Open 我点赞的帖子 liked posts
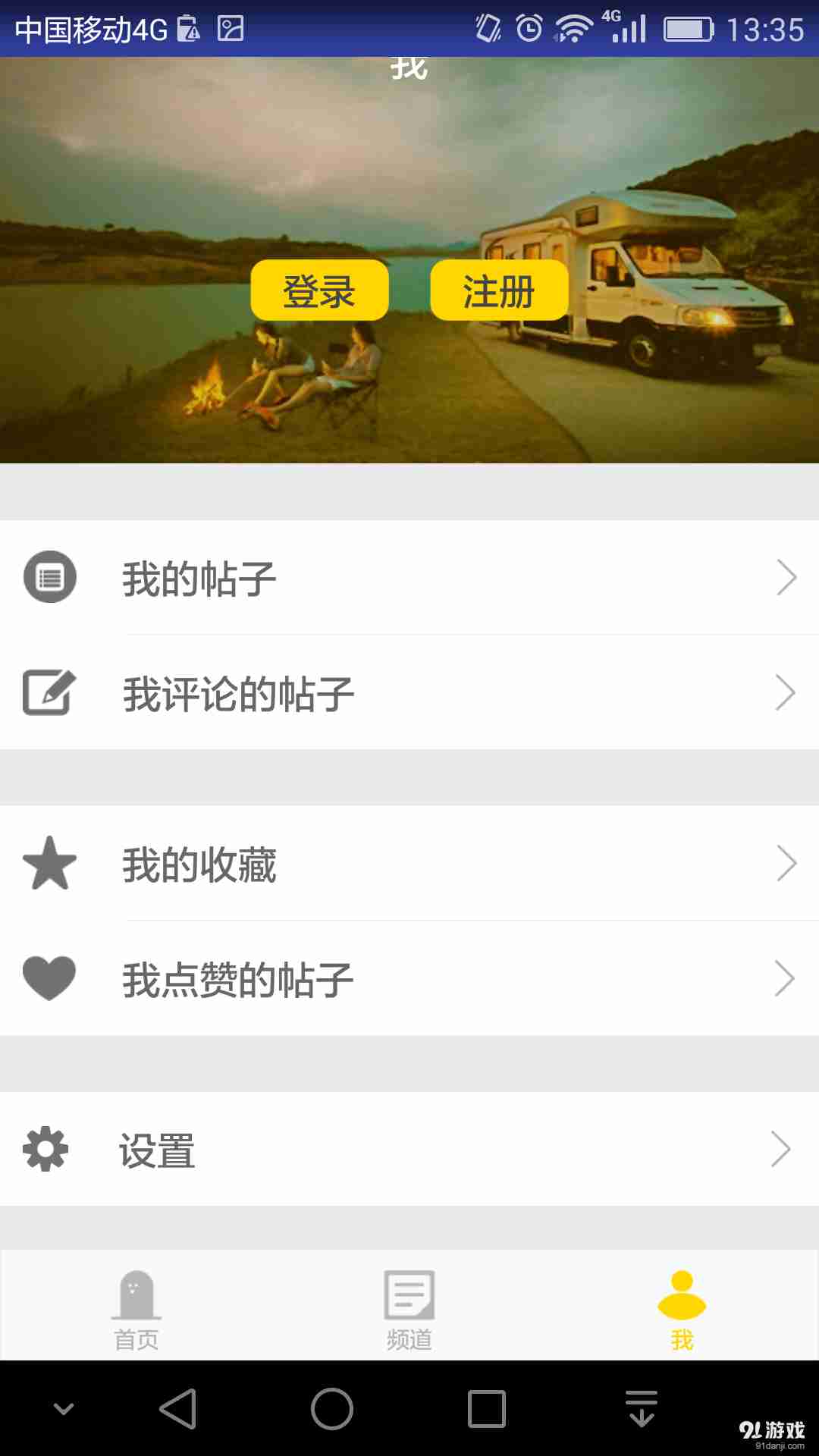Image resolution: width=819 pixels, height=1456 pixels. (409, 978)
